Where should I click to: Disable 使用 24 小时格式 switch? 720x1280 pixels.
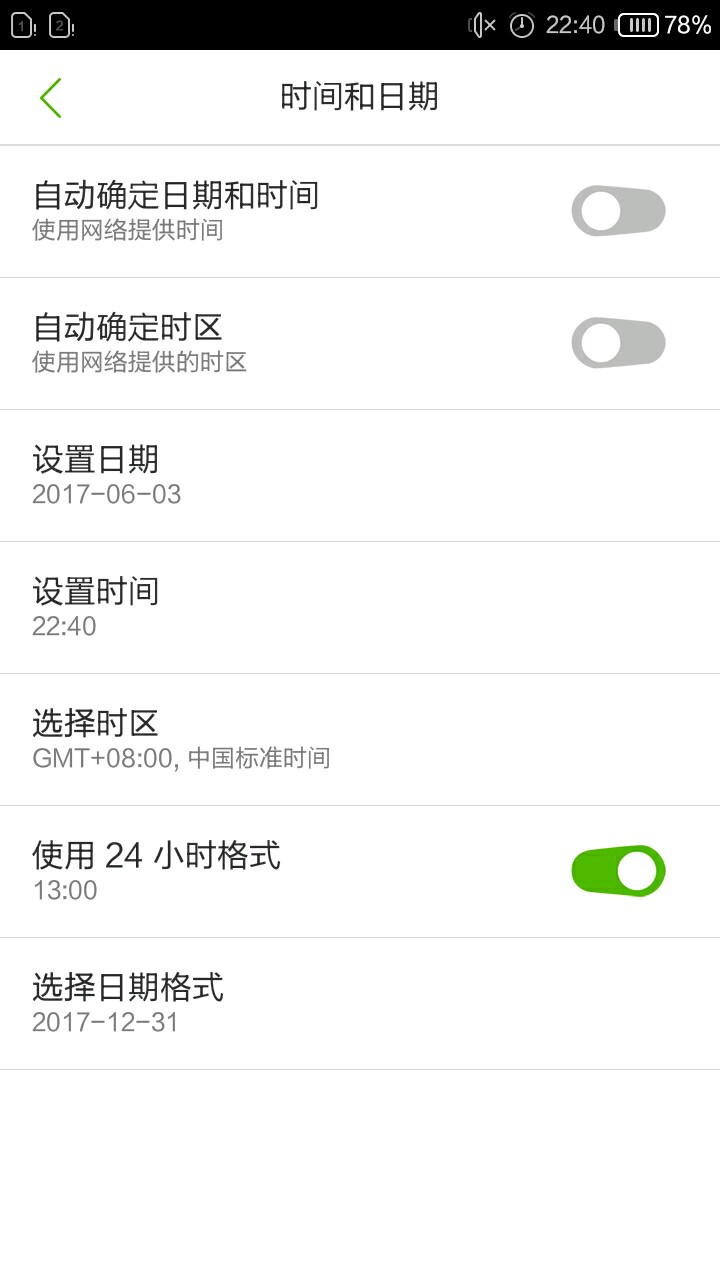tap(618, 871)
